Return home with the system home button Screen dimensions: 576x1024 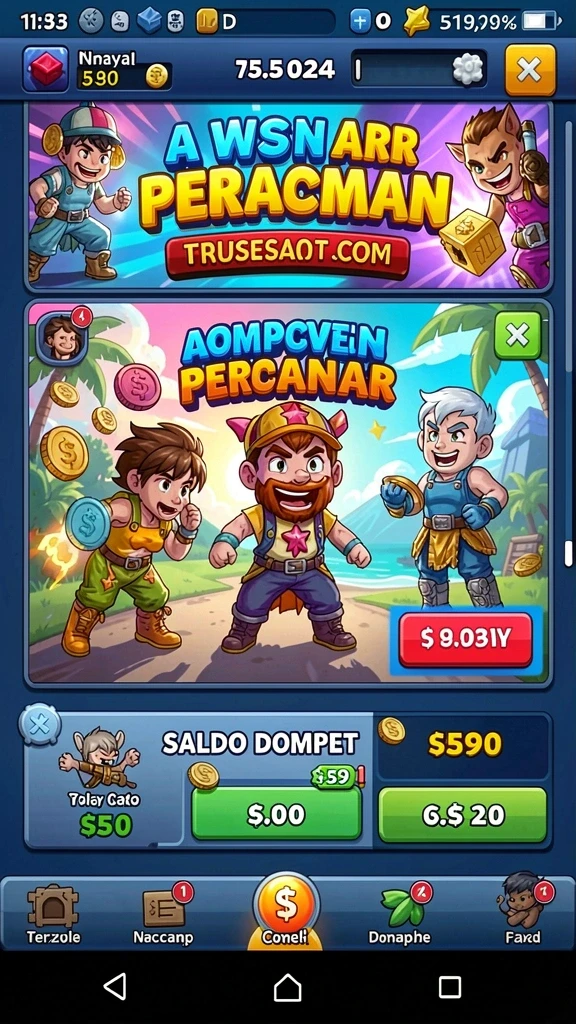pyautogui.click(x=288, y=987)
